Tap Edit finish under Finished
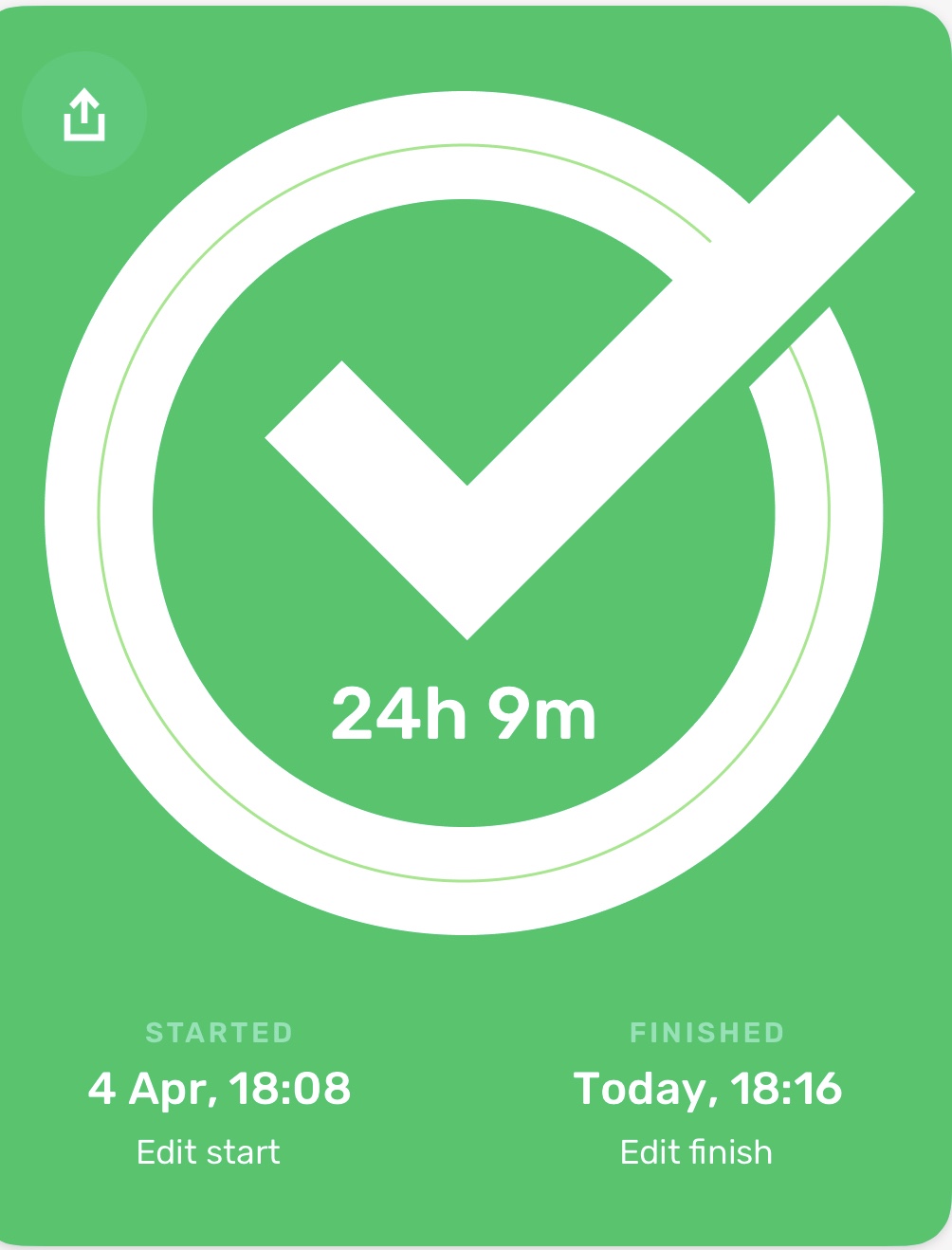This screenshot has width=952, height=1250. (x=696, y=1152)
